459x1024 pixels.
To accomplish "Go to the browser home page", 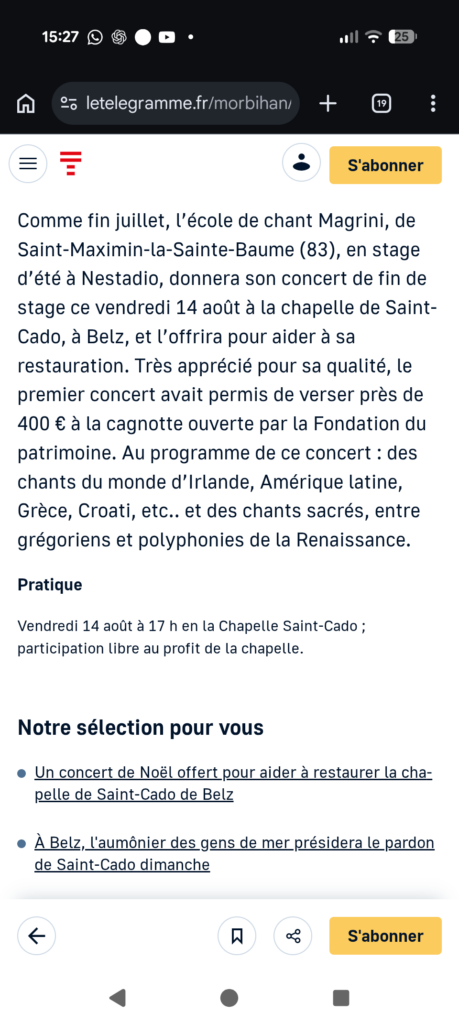I will (26, 103).
